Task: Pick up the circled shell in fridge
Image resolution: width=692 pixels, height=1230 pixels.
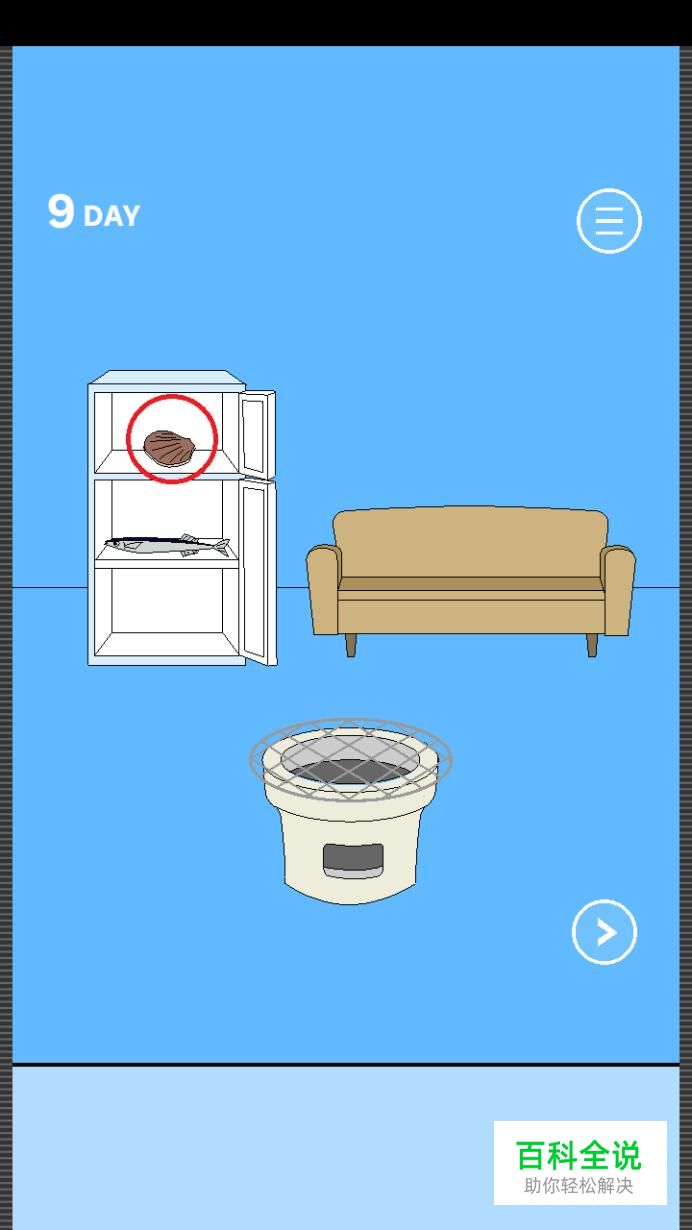Action: [167, 448]
